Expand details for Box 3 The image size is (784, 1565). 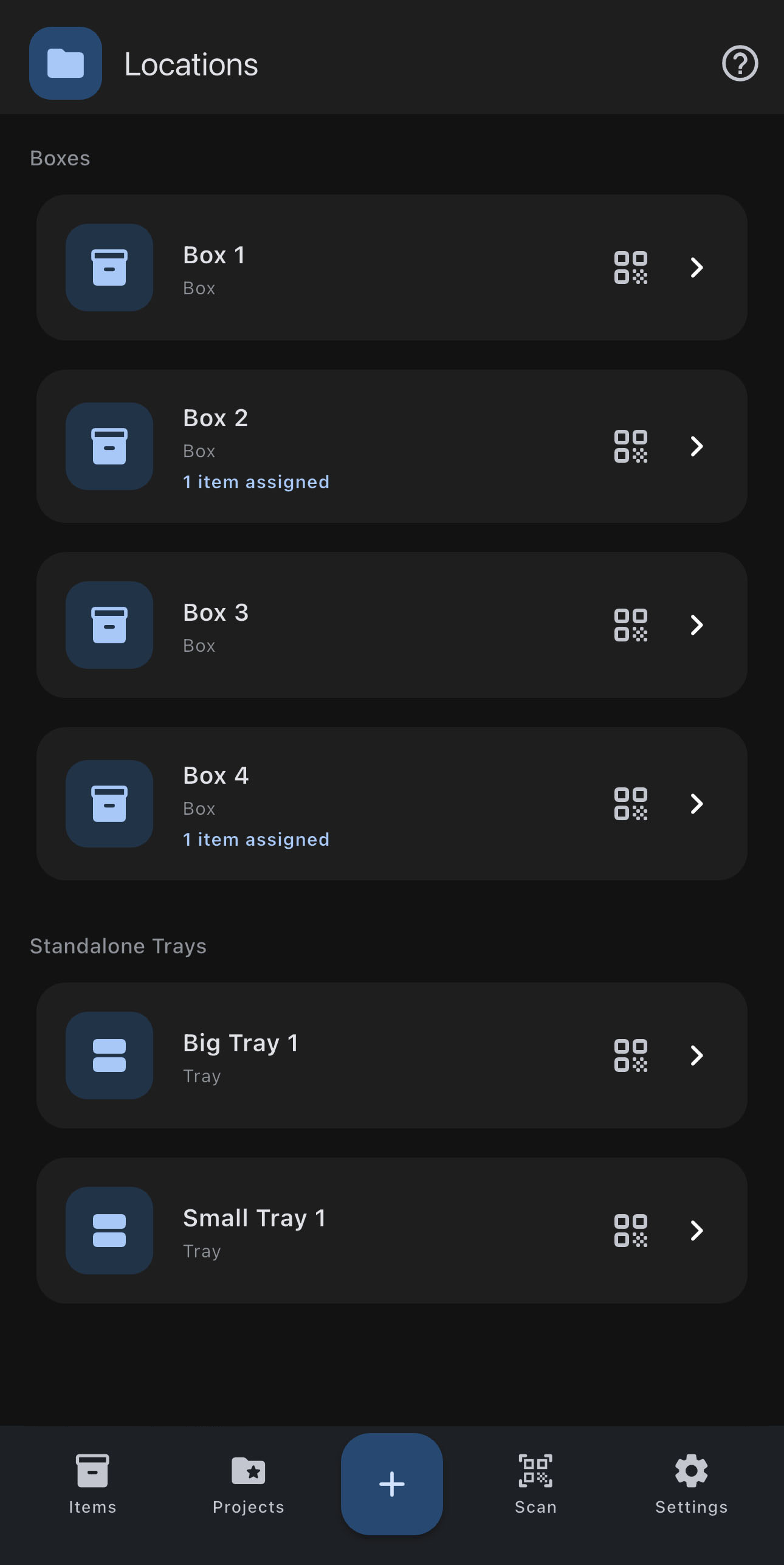pyautogui.click(x=696, y=625)
